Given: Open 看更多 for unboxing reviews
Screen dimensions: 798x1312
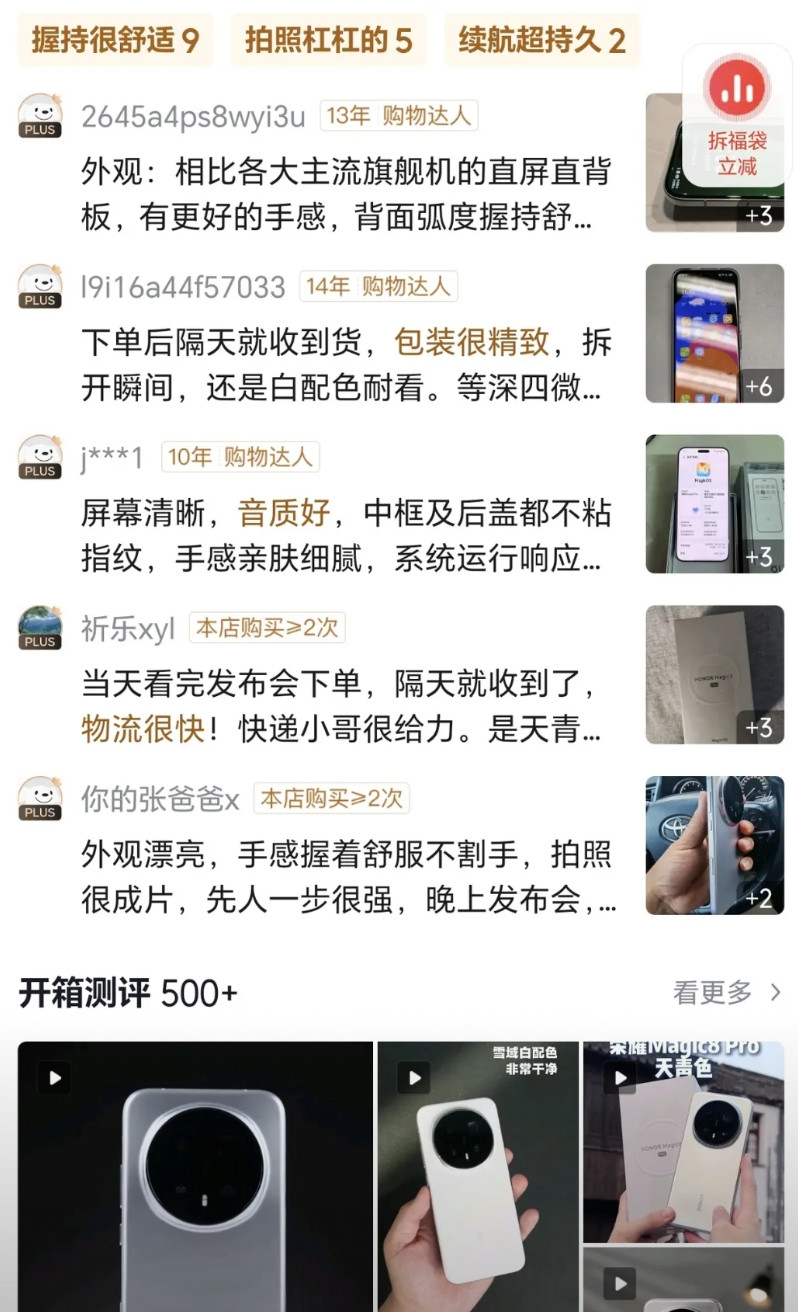Looking at the screenshot, I should click(726, 992).
